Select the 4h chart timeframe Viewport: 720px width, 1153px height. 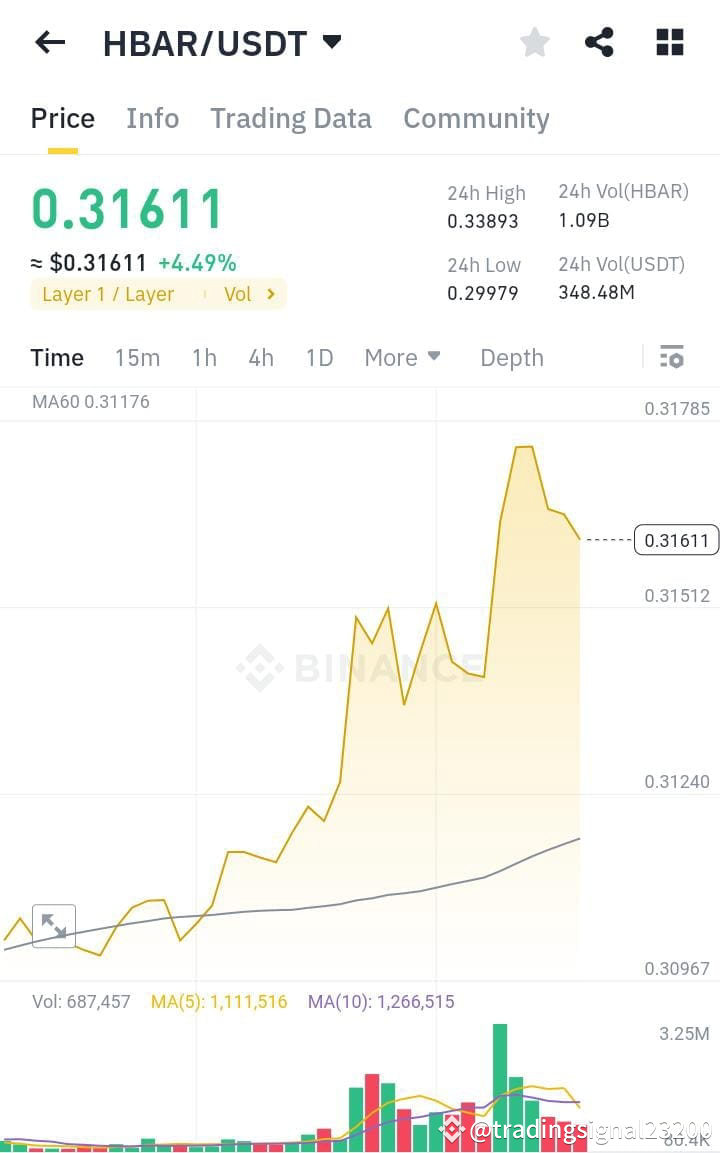coord(261,357)
